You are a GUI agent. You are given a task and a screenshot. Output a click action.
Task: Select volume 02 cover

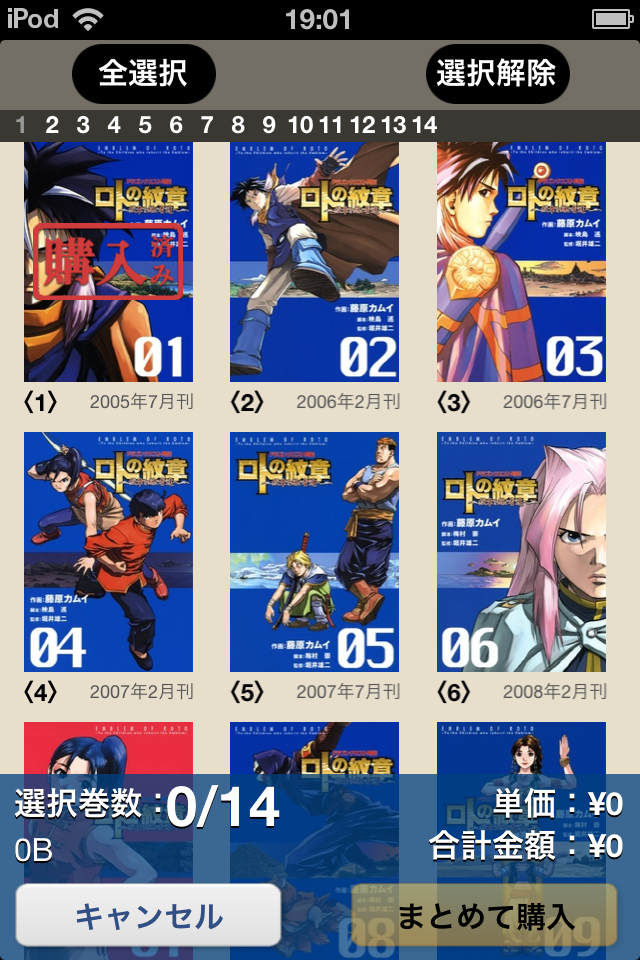tap(314, 262)
